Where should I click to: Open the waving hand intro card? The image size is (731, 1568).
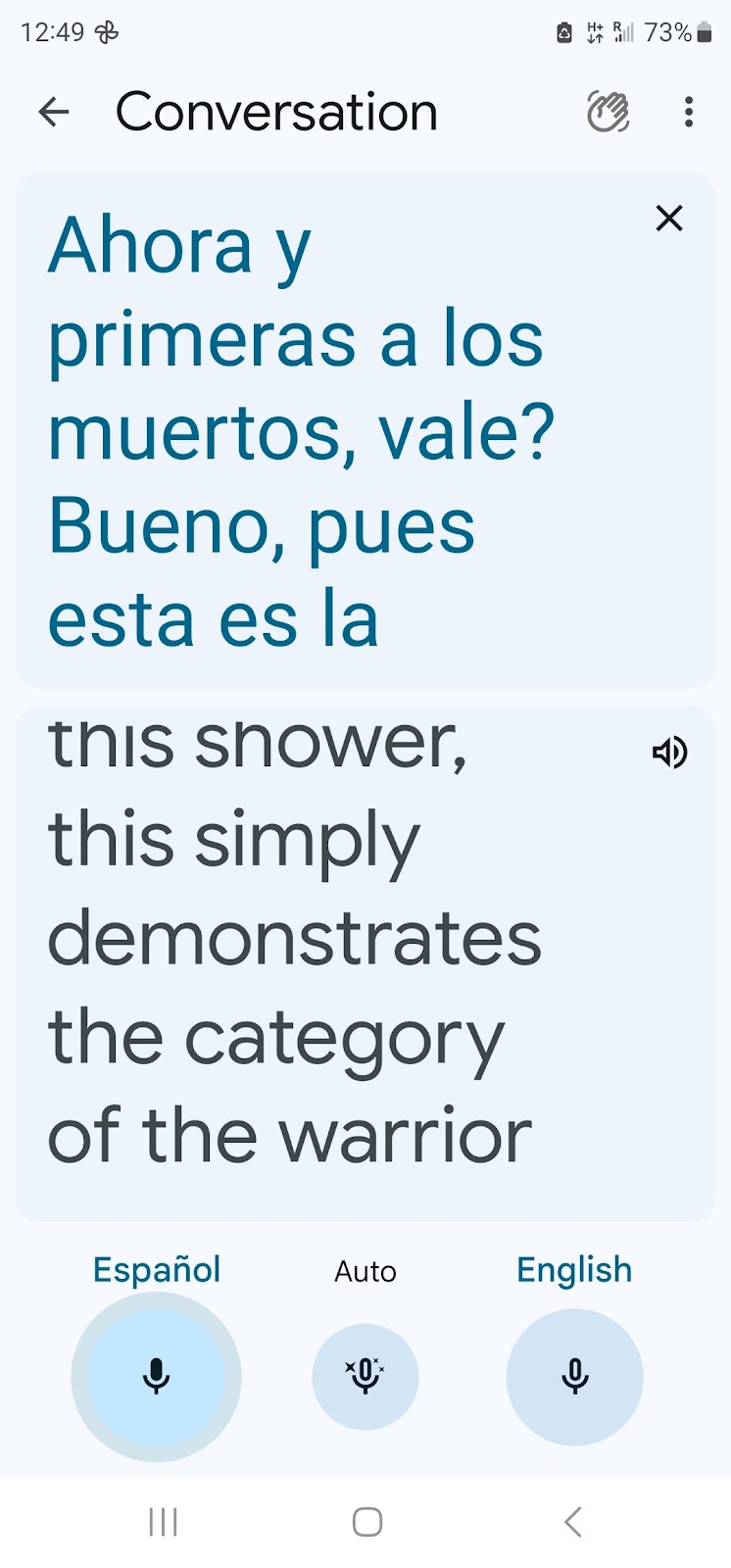[608, 113]
